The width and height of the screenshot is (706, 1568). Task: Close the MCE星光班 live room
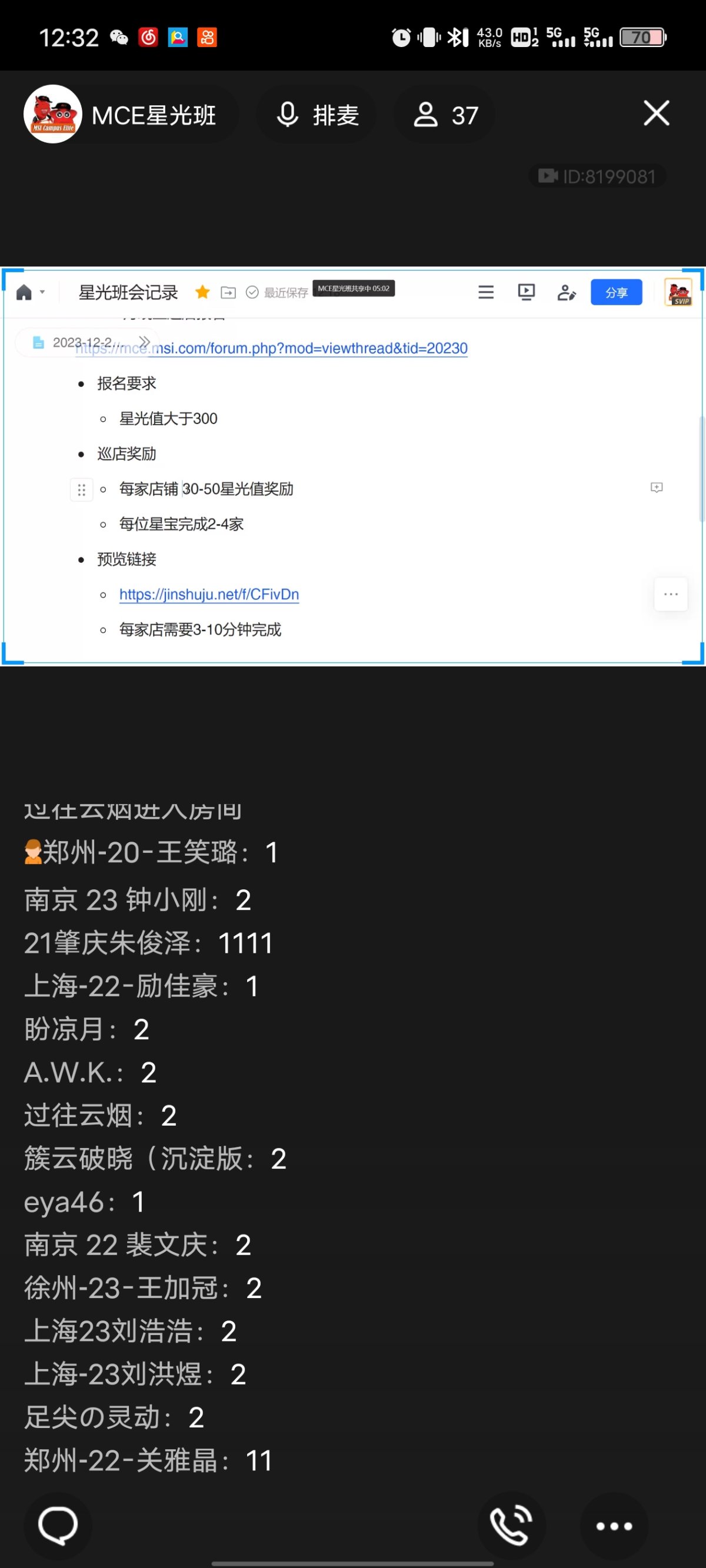click(x=656, y=114)
